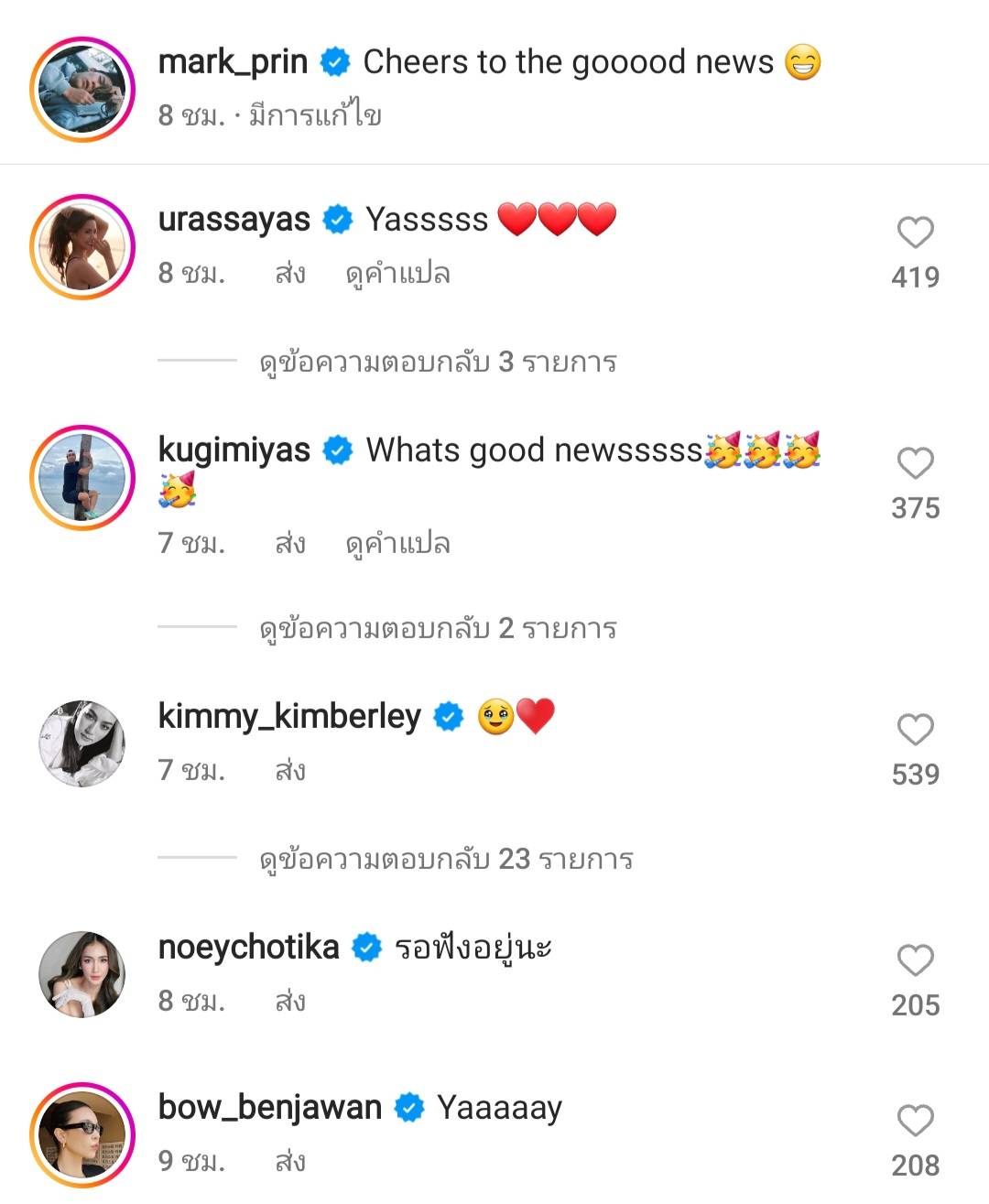989x1204 pixels.
Task: Like bow_benjawan's Yaaaaay comment
Action: pos(915,1121)
